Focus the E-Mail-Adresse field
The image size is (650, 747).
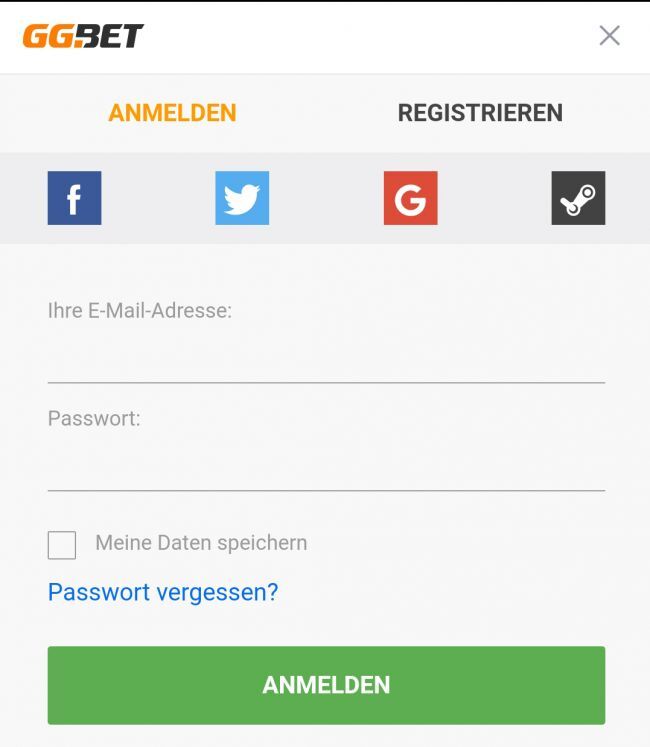click(x=326, y=358)
